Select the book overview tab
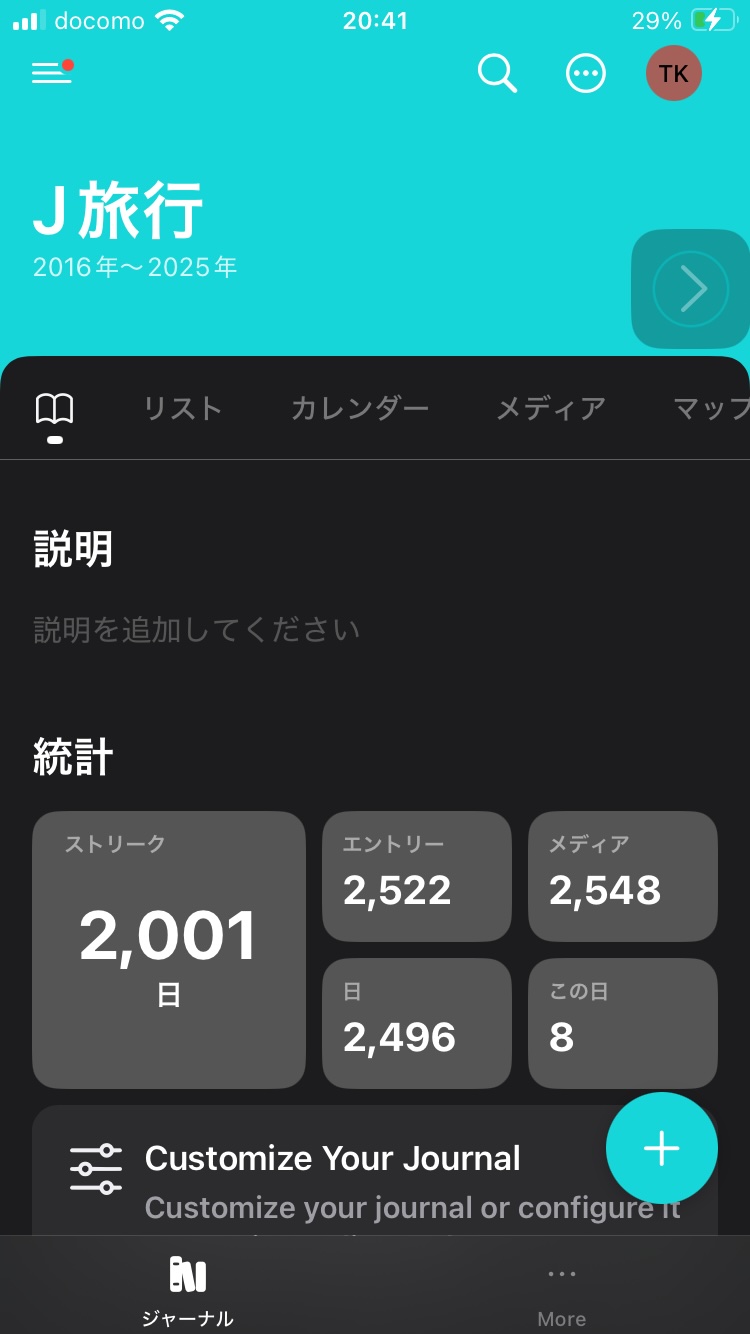The width and height of the screenshot is (750, 1334). point(55,409)
